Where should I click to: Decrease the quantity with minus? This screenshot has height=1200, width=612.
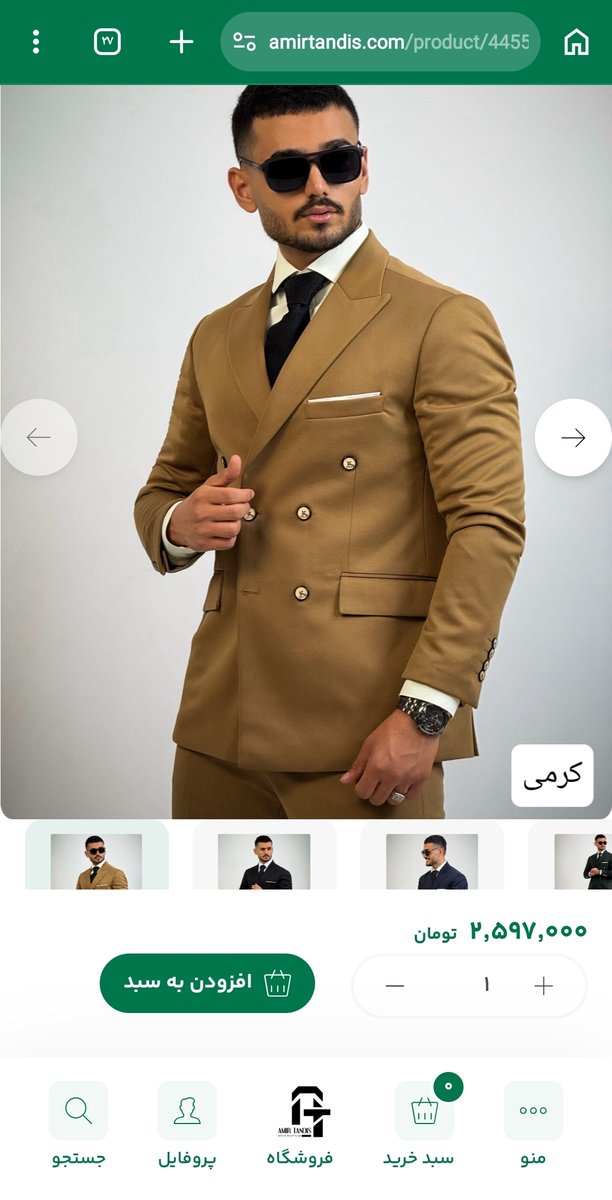(x=395, y=986)
